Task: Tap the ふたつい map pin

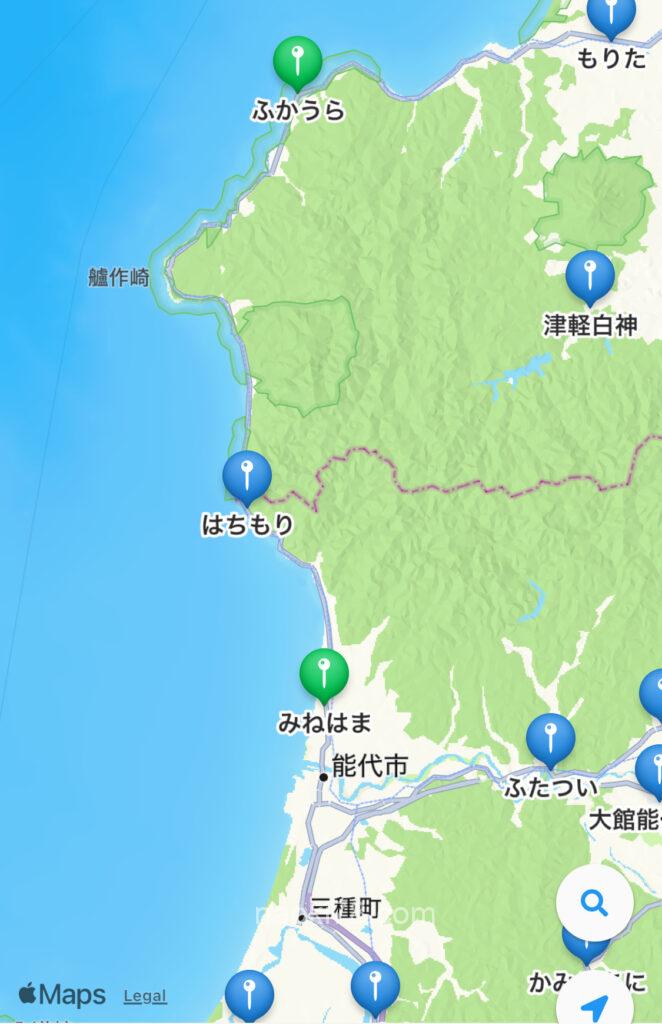Action: pyautogui.click(x=550, y=738)
